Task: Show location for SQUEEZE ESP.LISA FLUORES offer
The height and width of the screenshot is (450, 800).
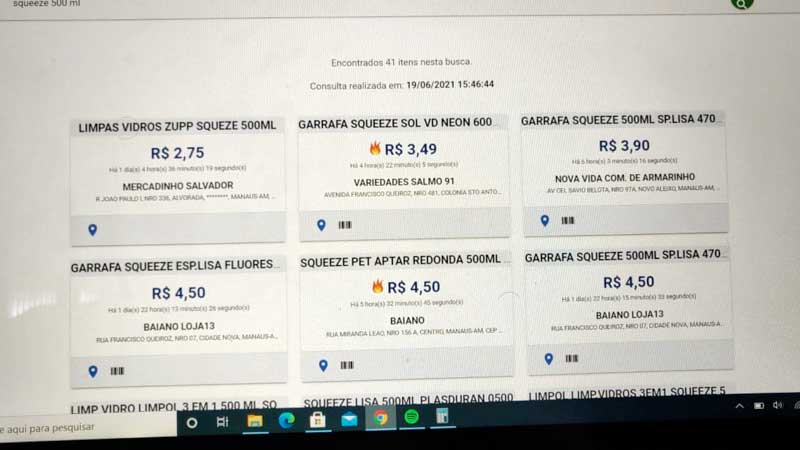Action: click(x=93, y=371)
